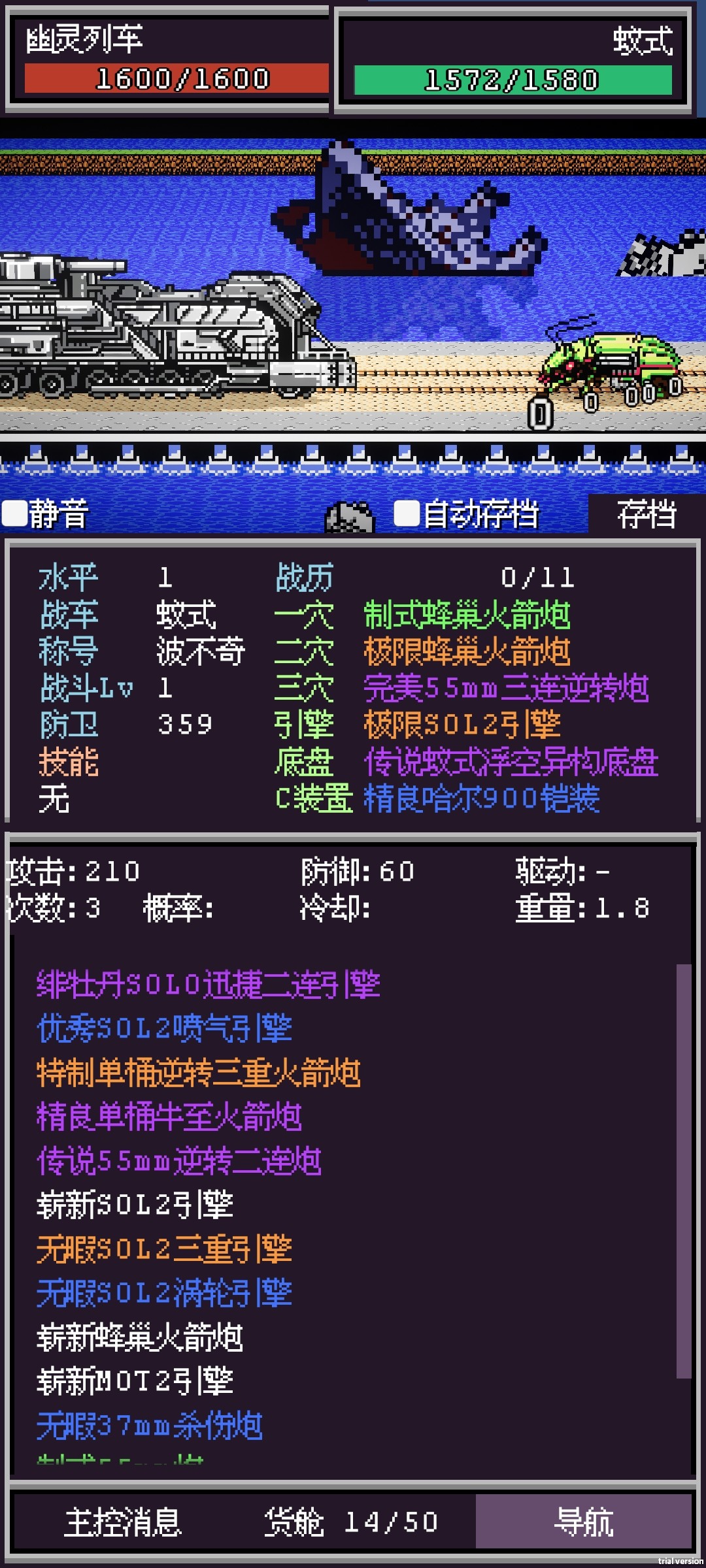Viewport: 706px width, 1568px height.
Task: Tap equipped 制式蜂巢火箭炮 in slot 一穴
Action: click(x=467, y=615)
